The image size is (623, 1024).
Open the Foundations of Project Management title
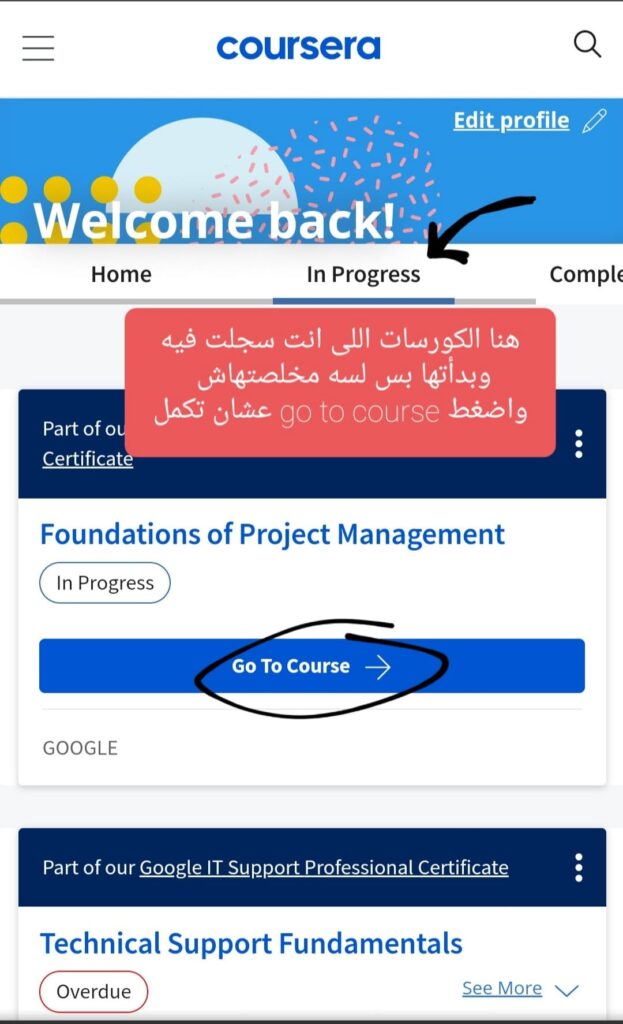[x=272, y=534]
